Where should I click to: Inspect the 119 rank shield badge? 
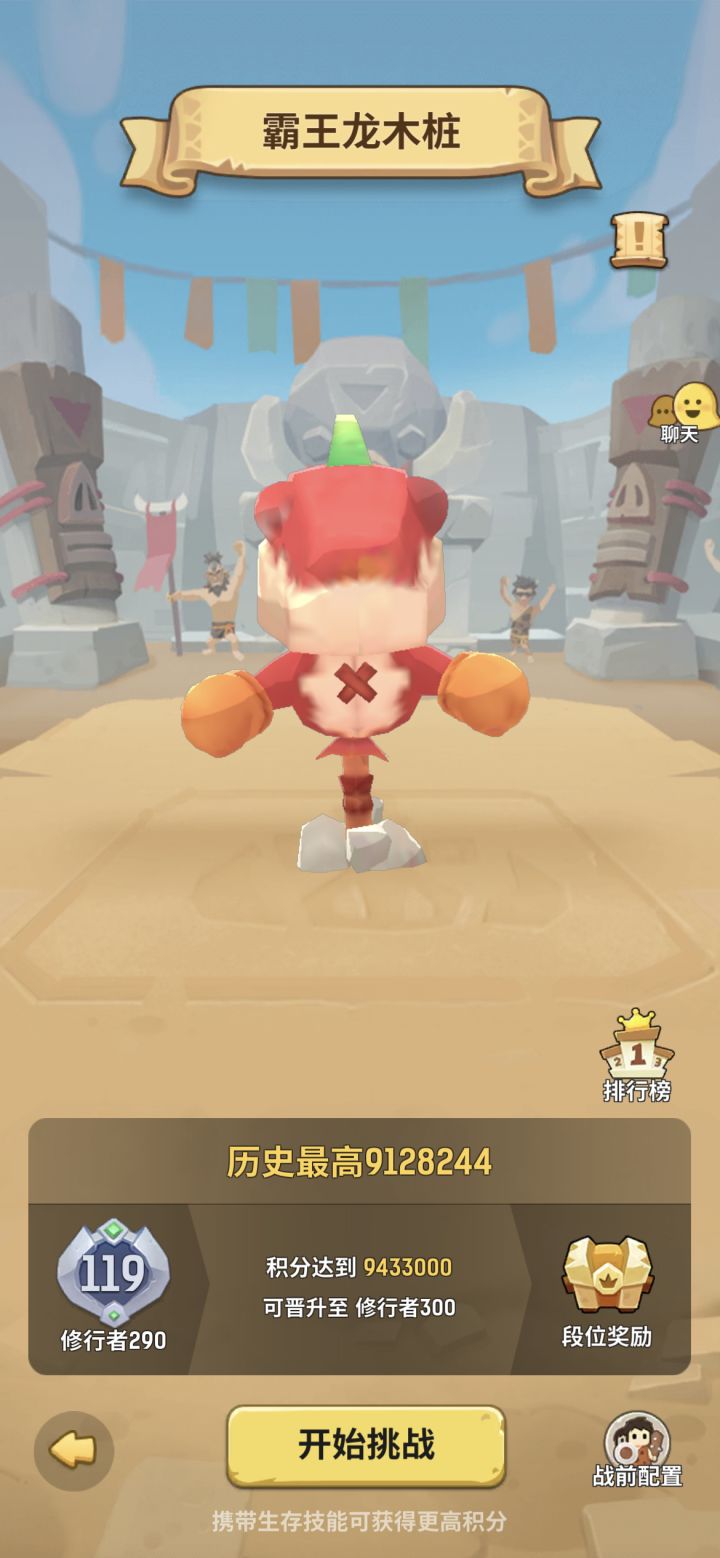pos(113,1277)
